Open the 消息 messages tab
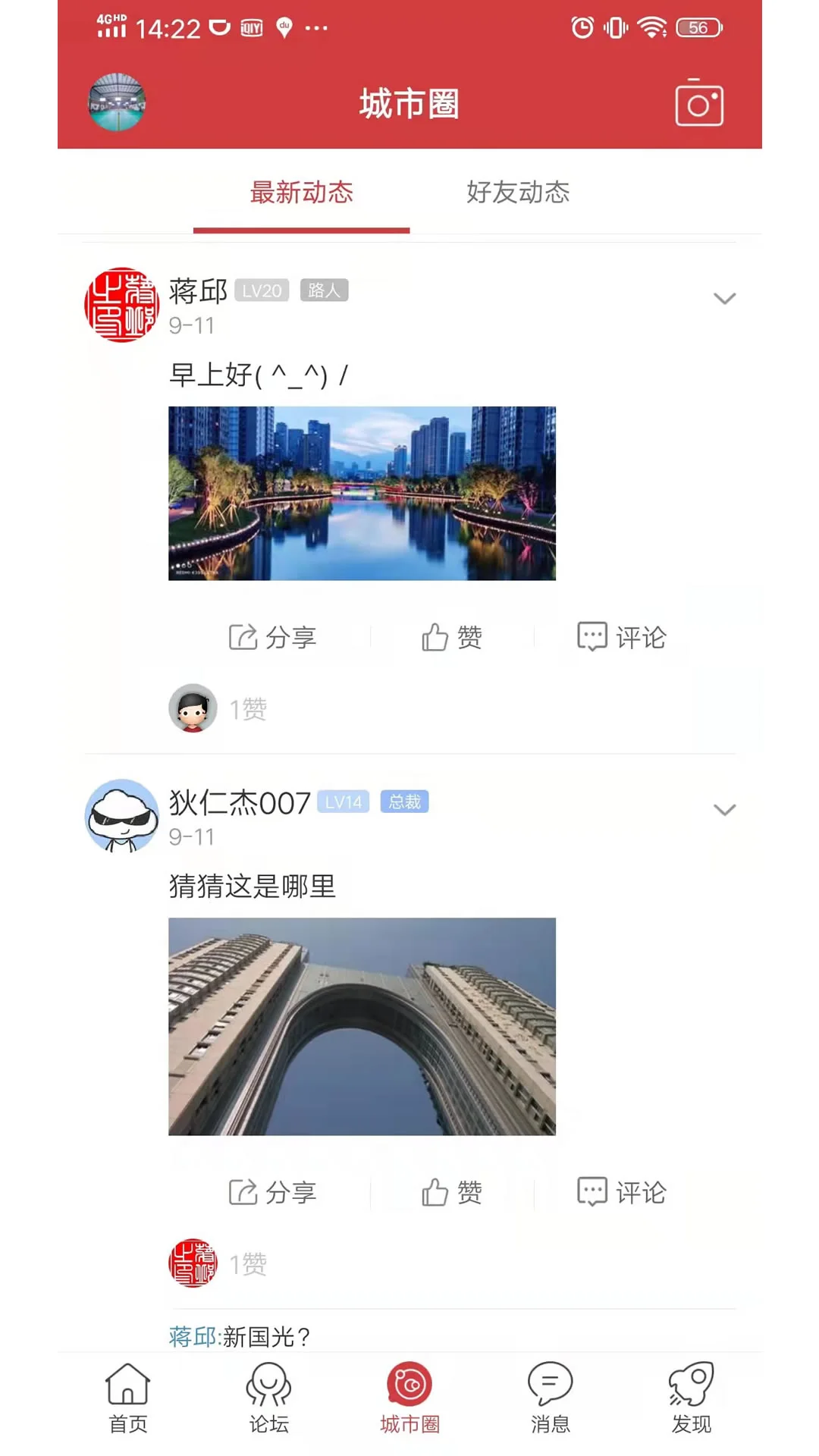Screen dimensions: 819x1456 coord(550,1398)
